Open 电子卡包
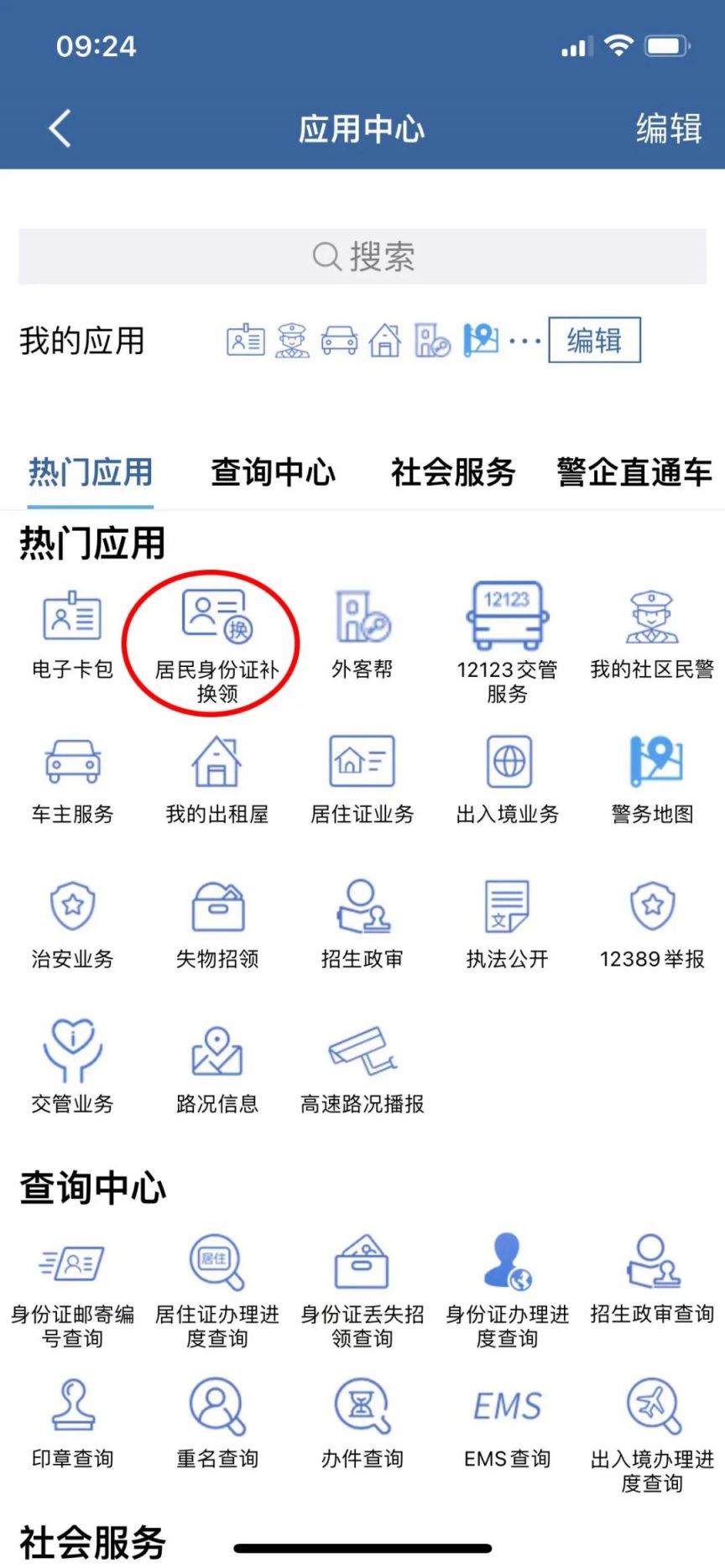 pyautogui.click(x=73, y=633)
